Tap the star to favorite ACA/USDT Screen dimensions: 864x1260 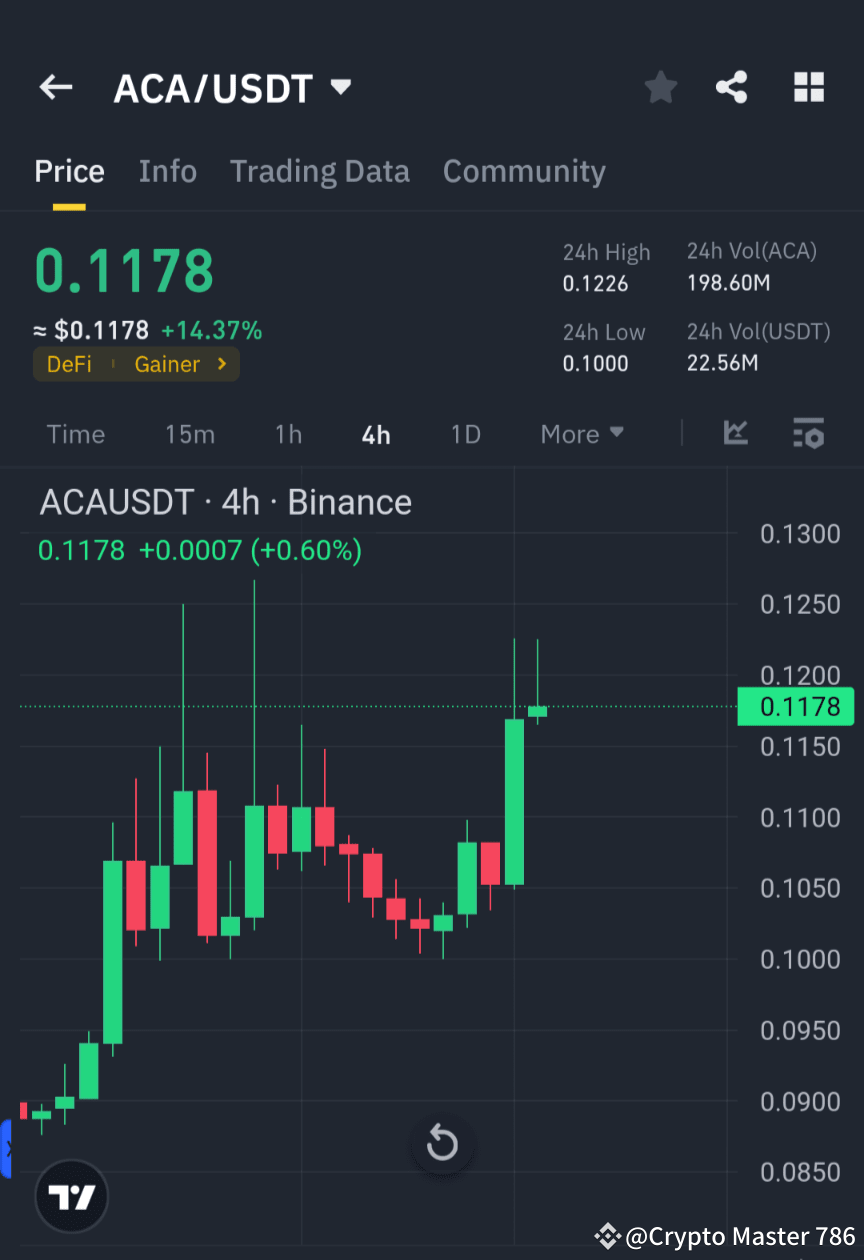pyautogui.click(x=660, y=87)
